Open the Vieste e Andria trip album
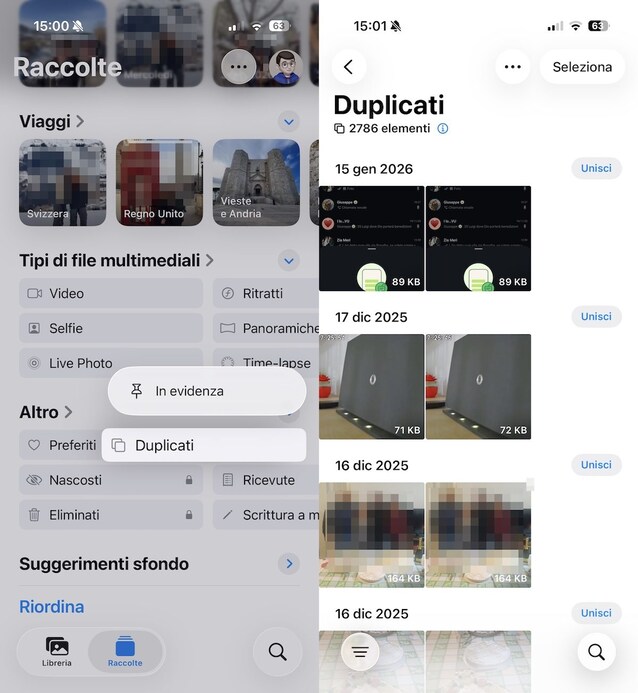The height and width of the screenshot is (693, 638). (x=256, y=182)
